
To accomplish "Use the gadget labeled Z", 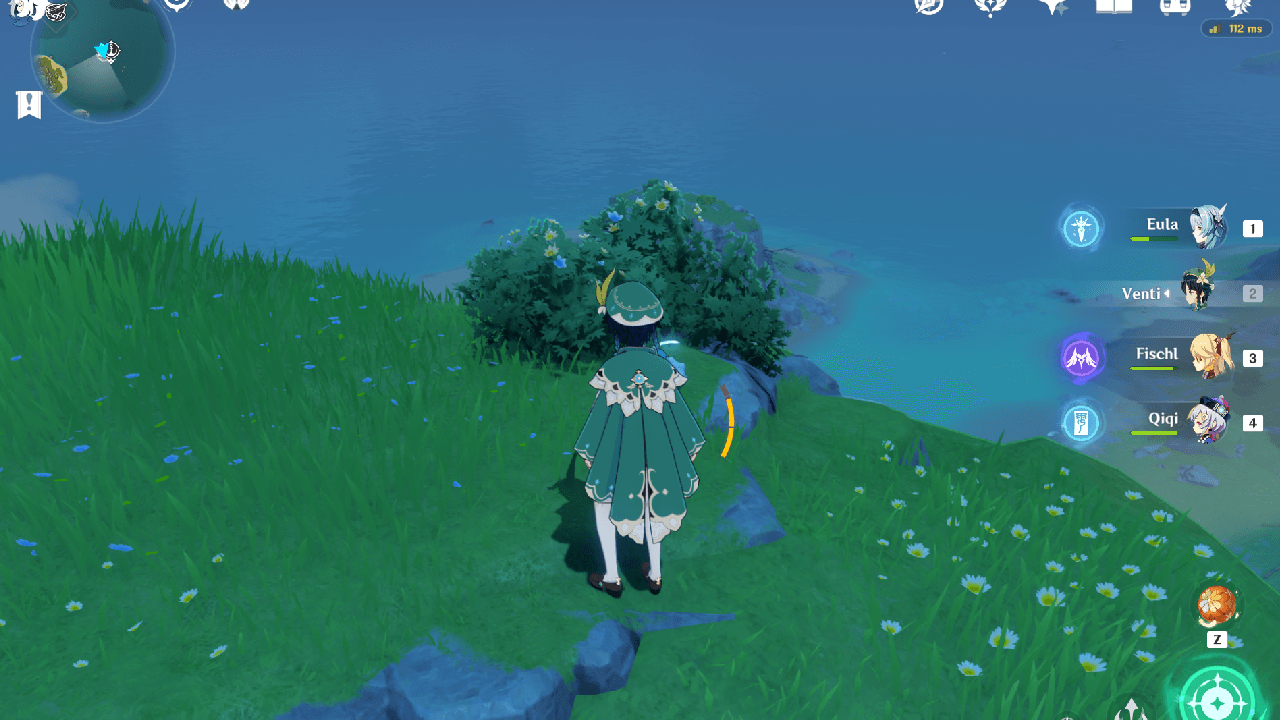I will tap(1217, 606).
